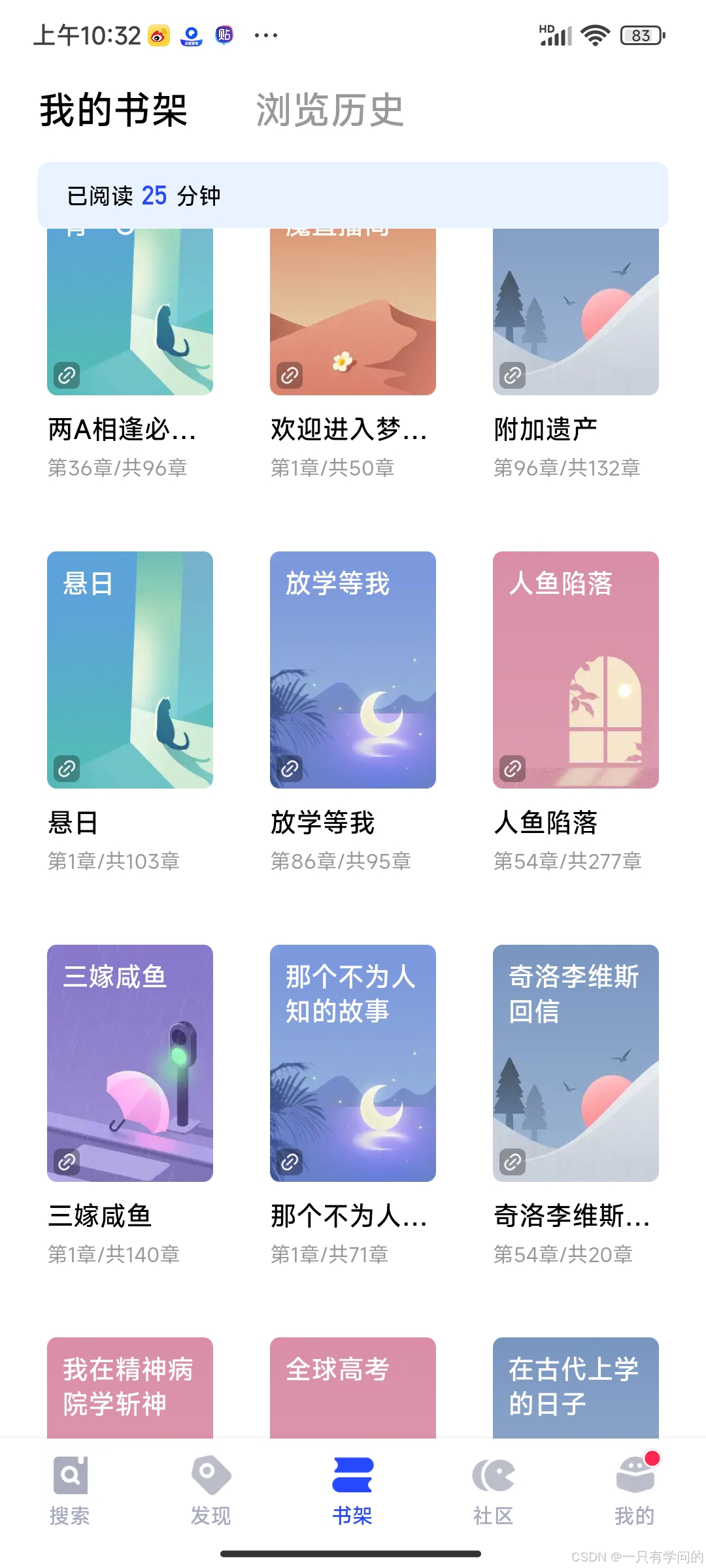Open the book 人鱼陷落
706x1568 pixels.
coord(575,670)
